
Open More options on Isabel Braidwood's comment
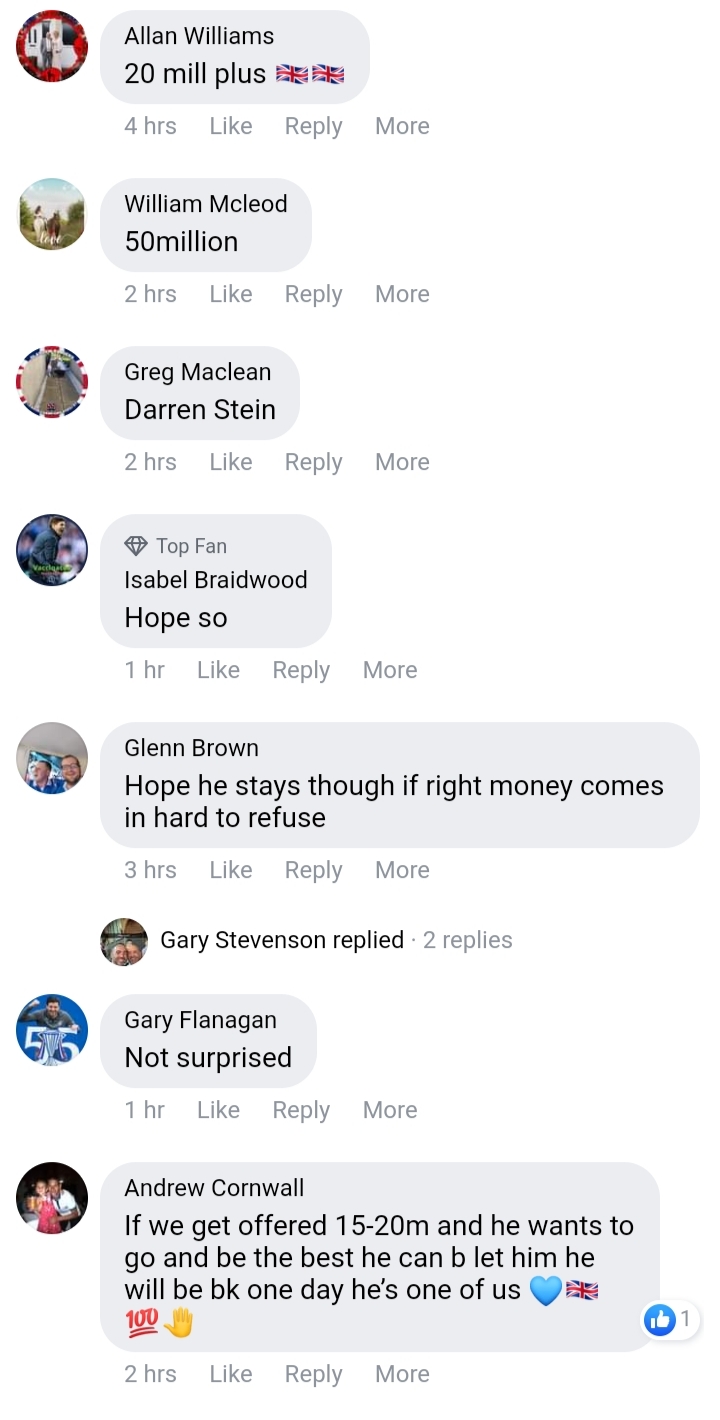pyautogui.click(x=390, y=670)
